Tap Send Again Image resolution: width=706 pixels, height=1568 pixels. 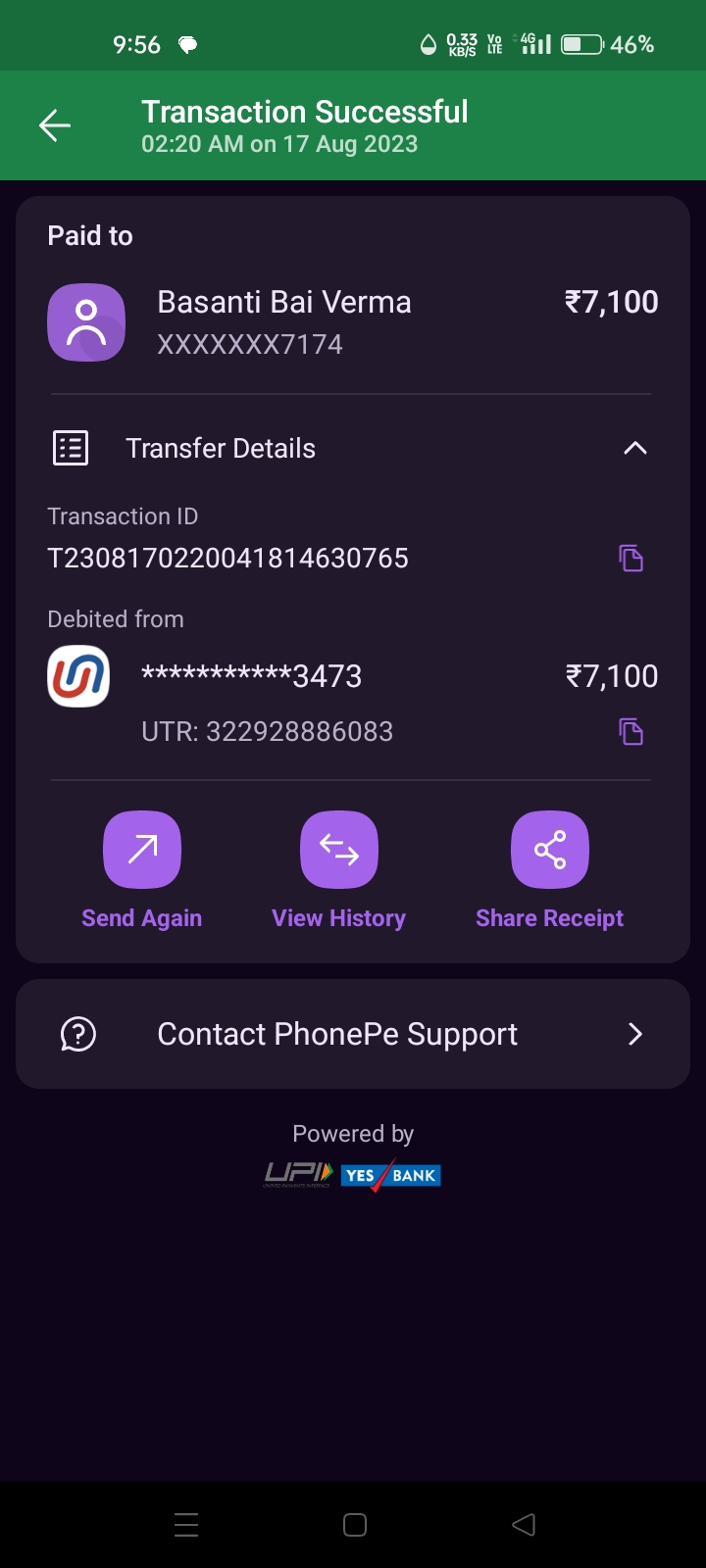coord(142,870)
